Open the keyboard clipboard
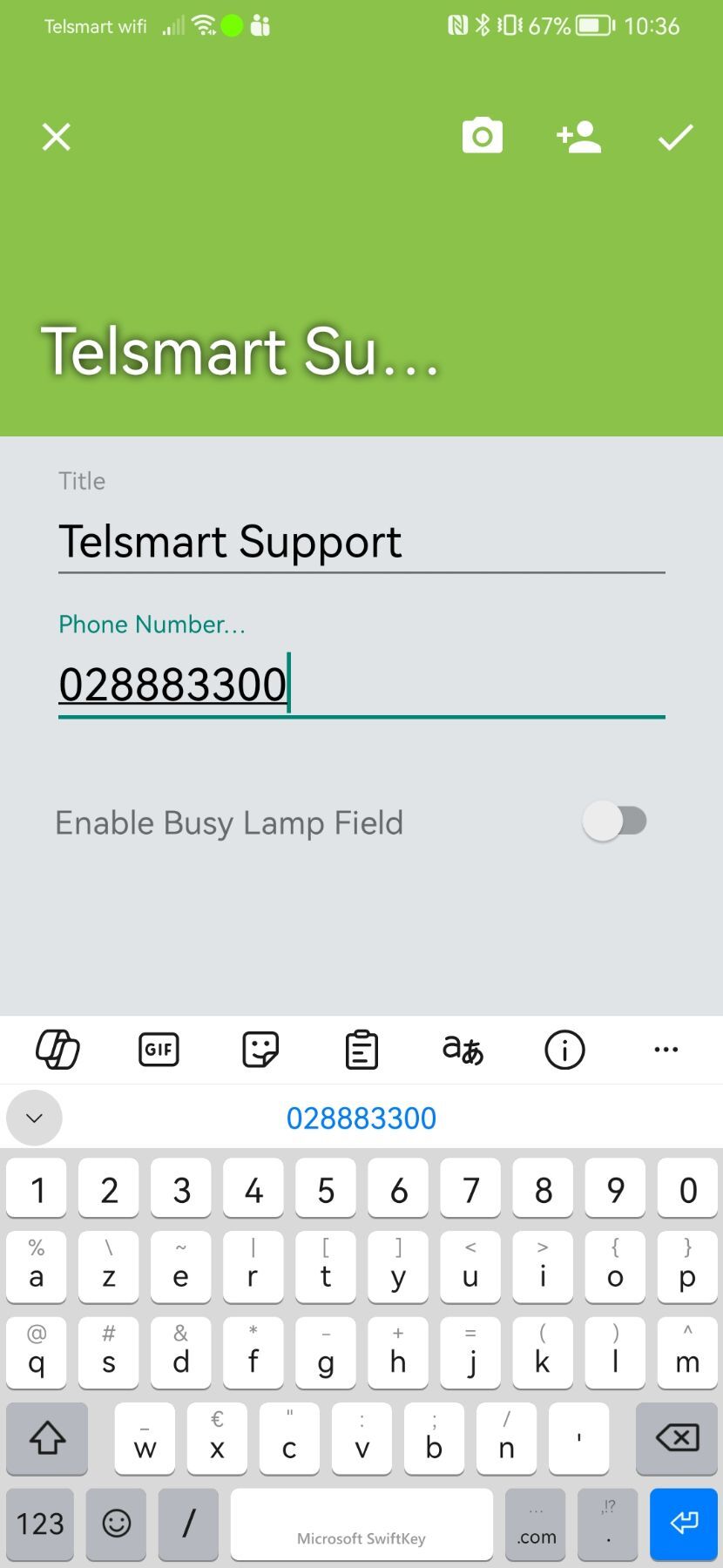 pos(361,1050)
